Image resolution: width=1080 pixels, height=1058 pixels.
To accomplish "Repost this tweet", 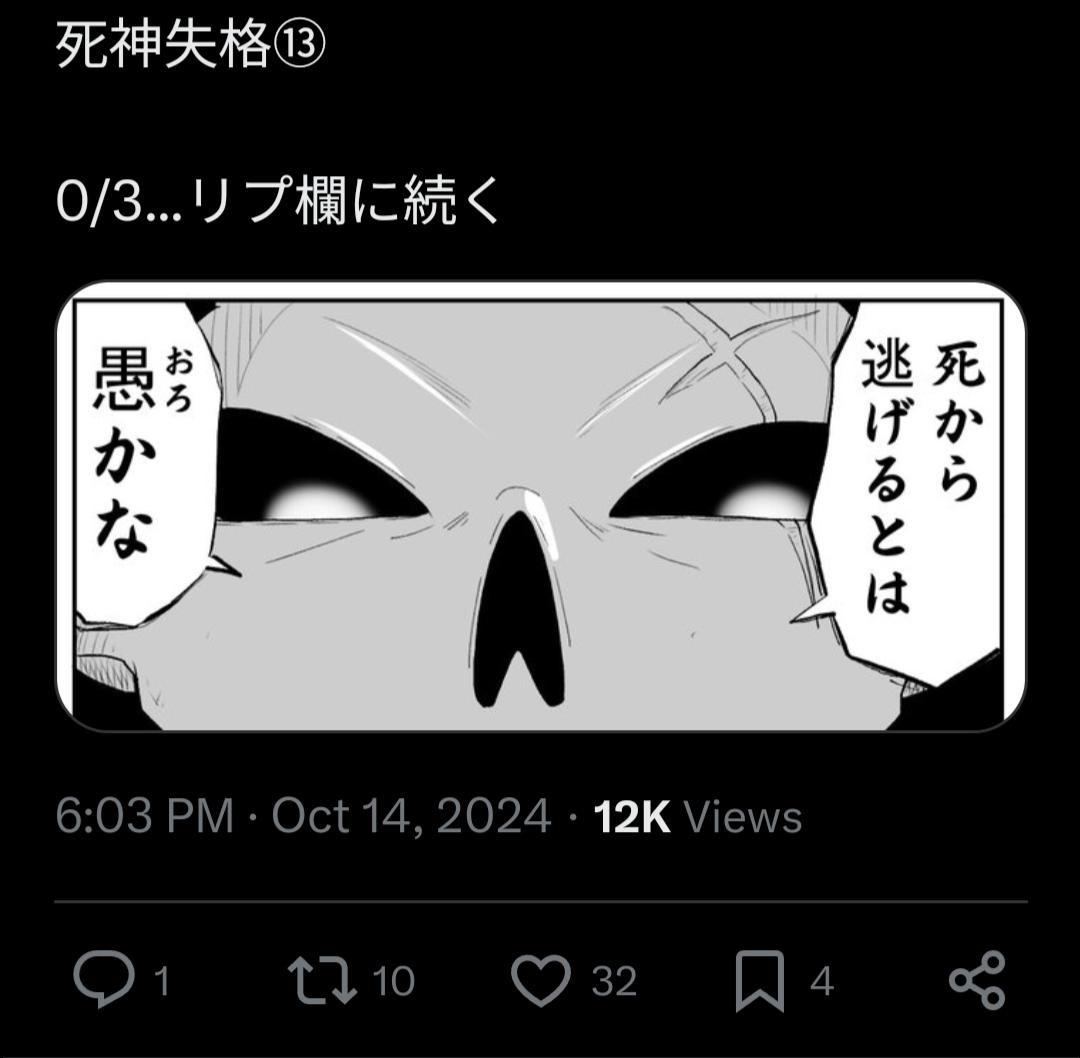I will [322, 980].
